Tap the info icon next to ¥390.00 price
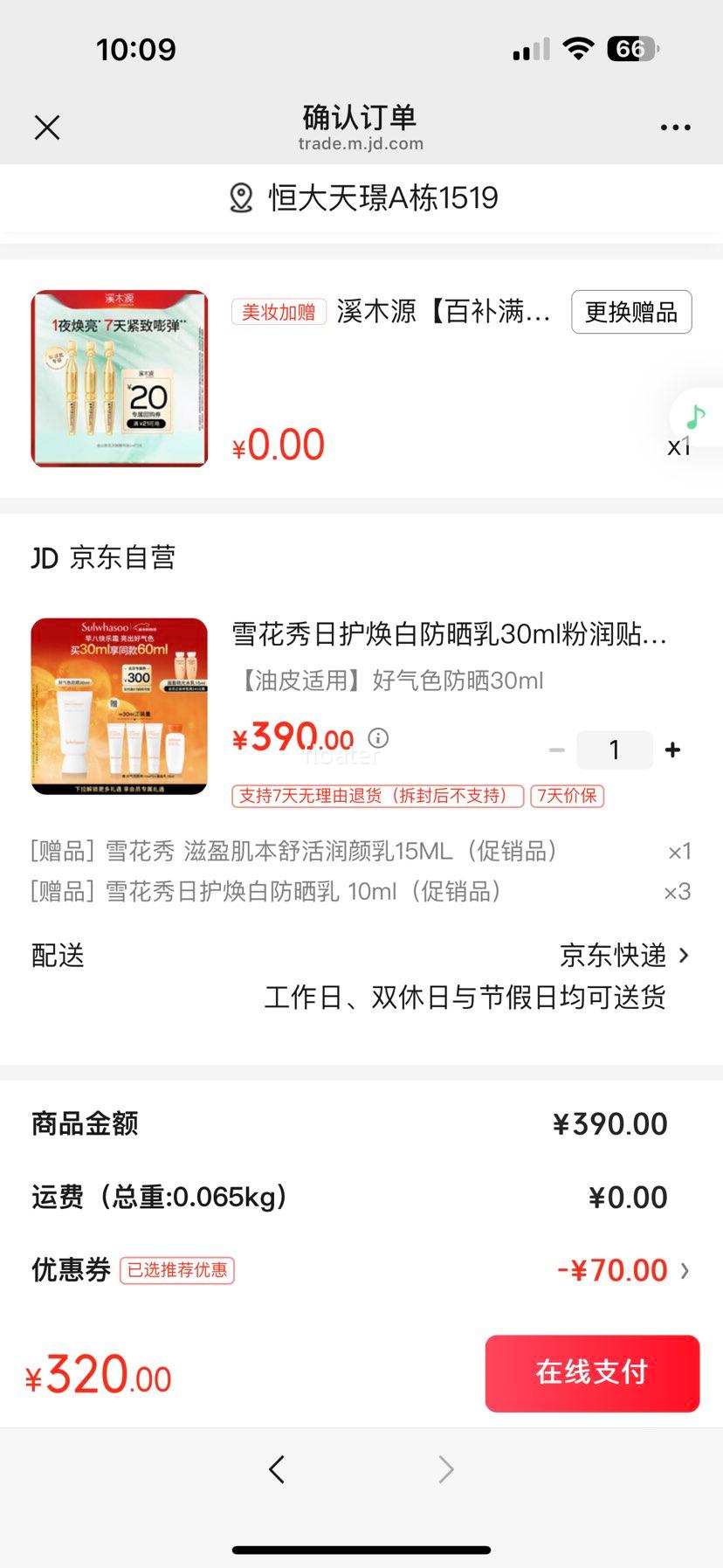This screenshot has height=1568, width=723. [377, 738]
